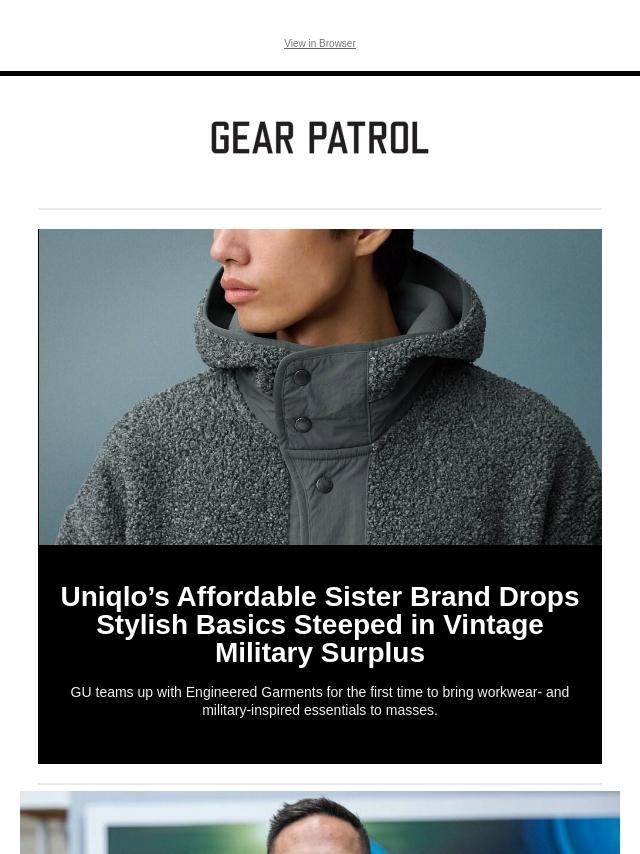This screenshot has height=854, width=640.
Task: Open the Uniqlo sister brand article image
Action: pos(320,387)
